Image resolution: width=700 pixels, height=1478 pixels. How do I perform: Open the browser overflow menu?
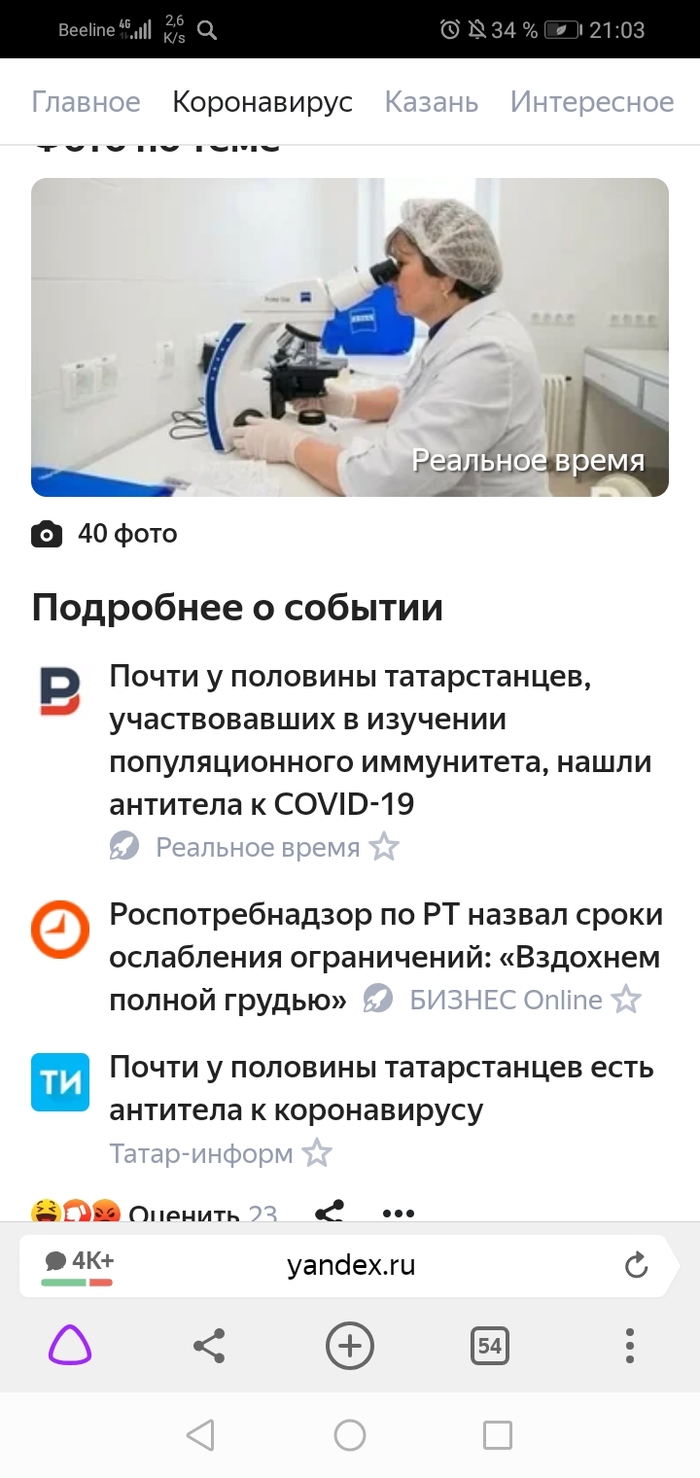(x=630, y=1346)
